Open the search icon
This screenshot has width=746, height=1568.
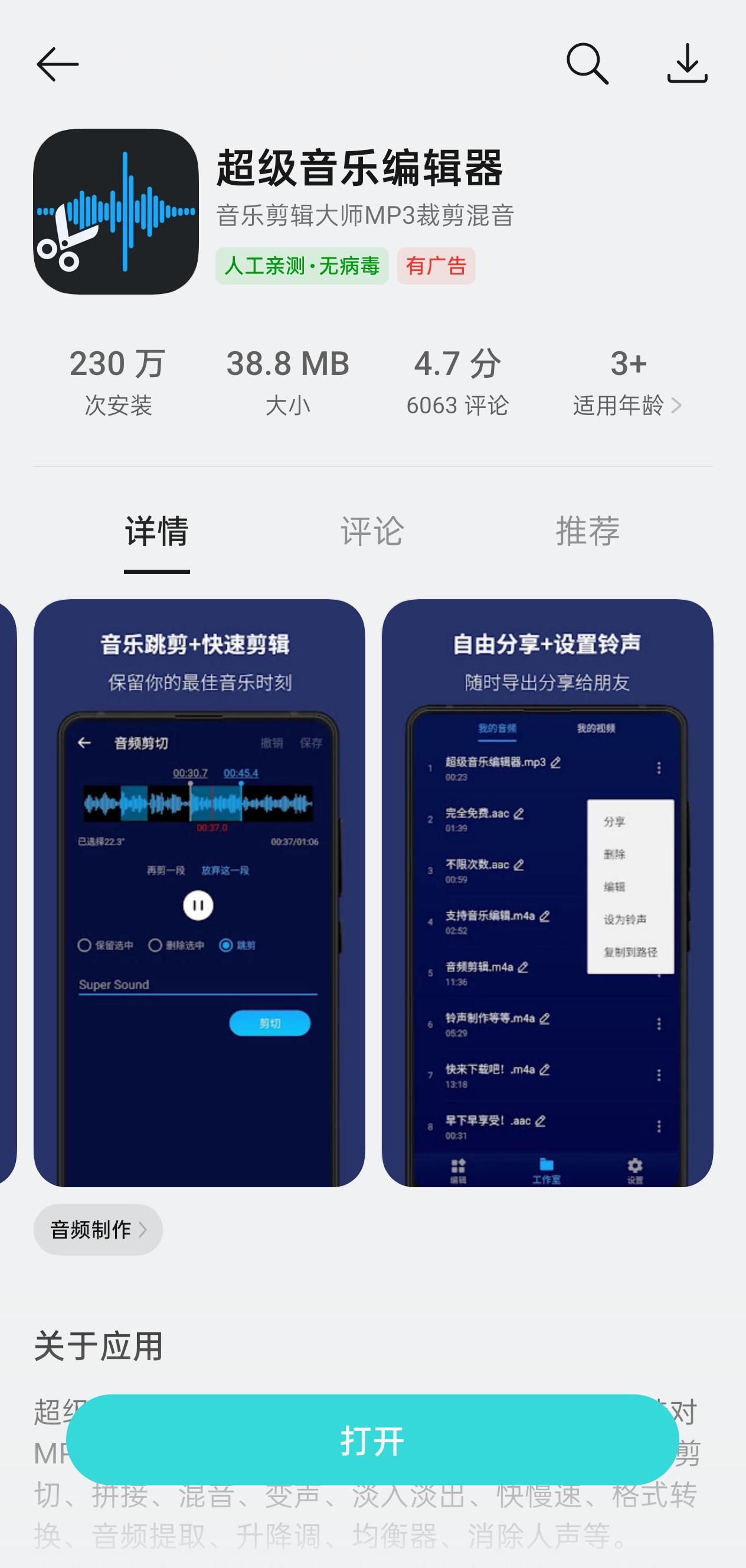point(587,64)
